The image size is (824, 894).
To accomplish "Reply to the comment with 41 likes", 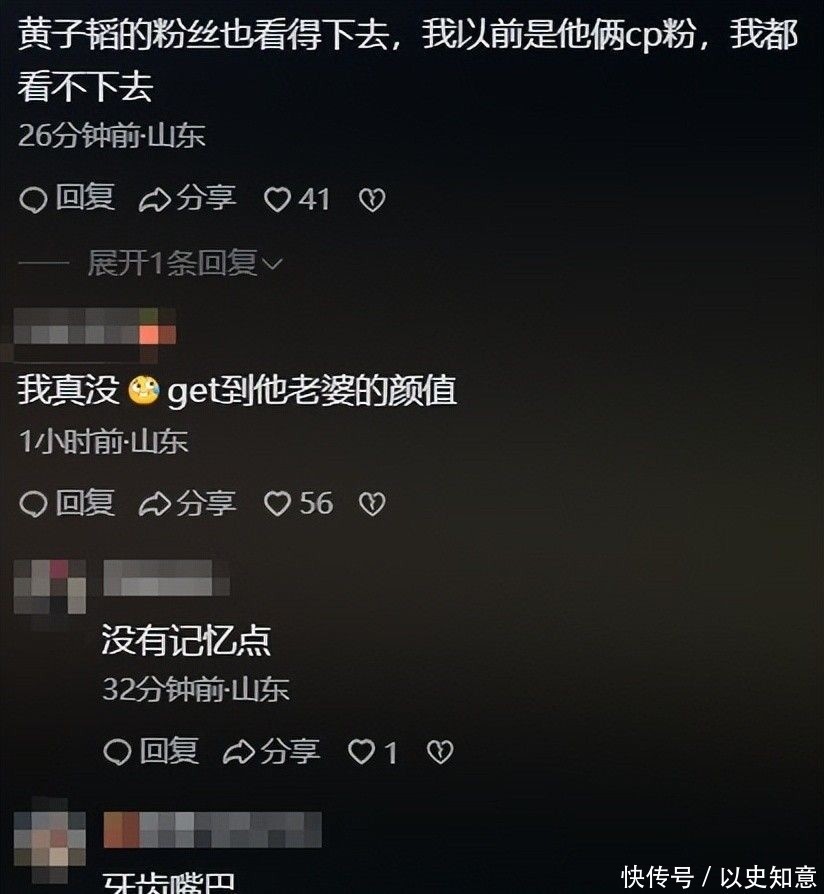I will (x=67, y=199).
